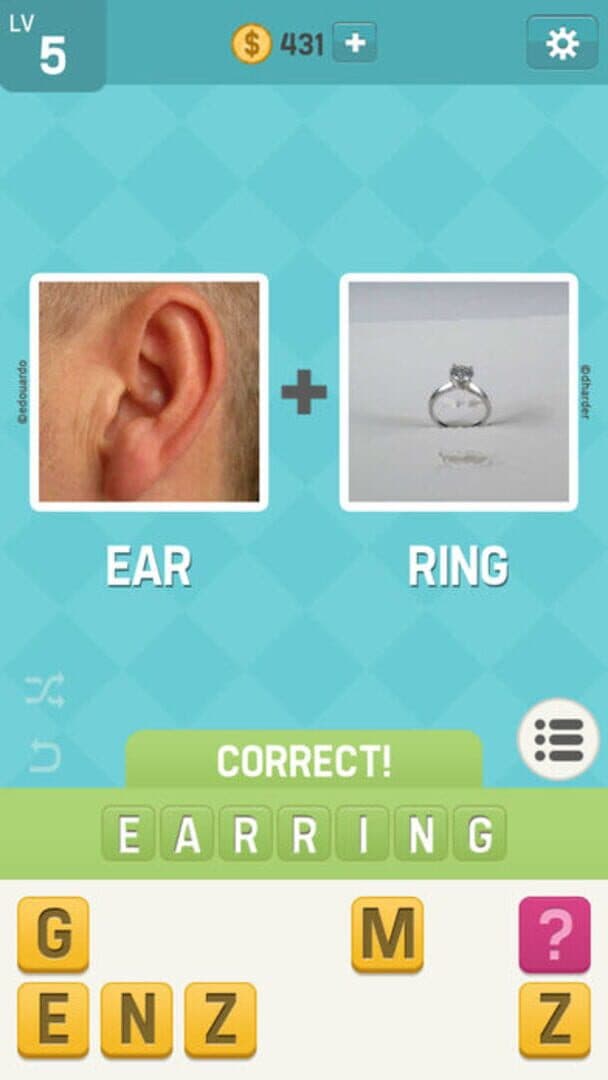Pick the N tile in the letter bank
This screenshot has width=608, height=1080.
click(136, 1020)
